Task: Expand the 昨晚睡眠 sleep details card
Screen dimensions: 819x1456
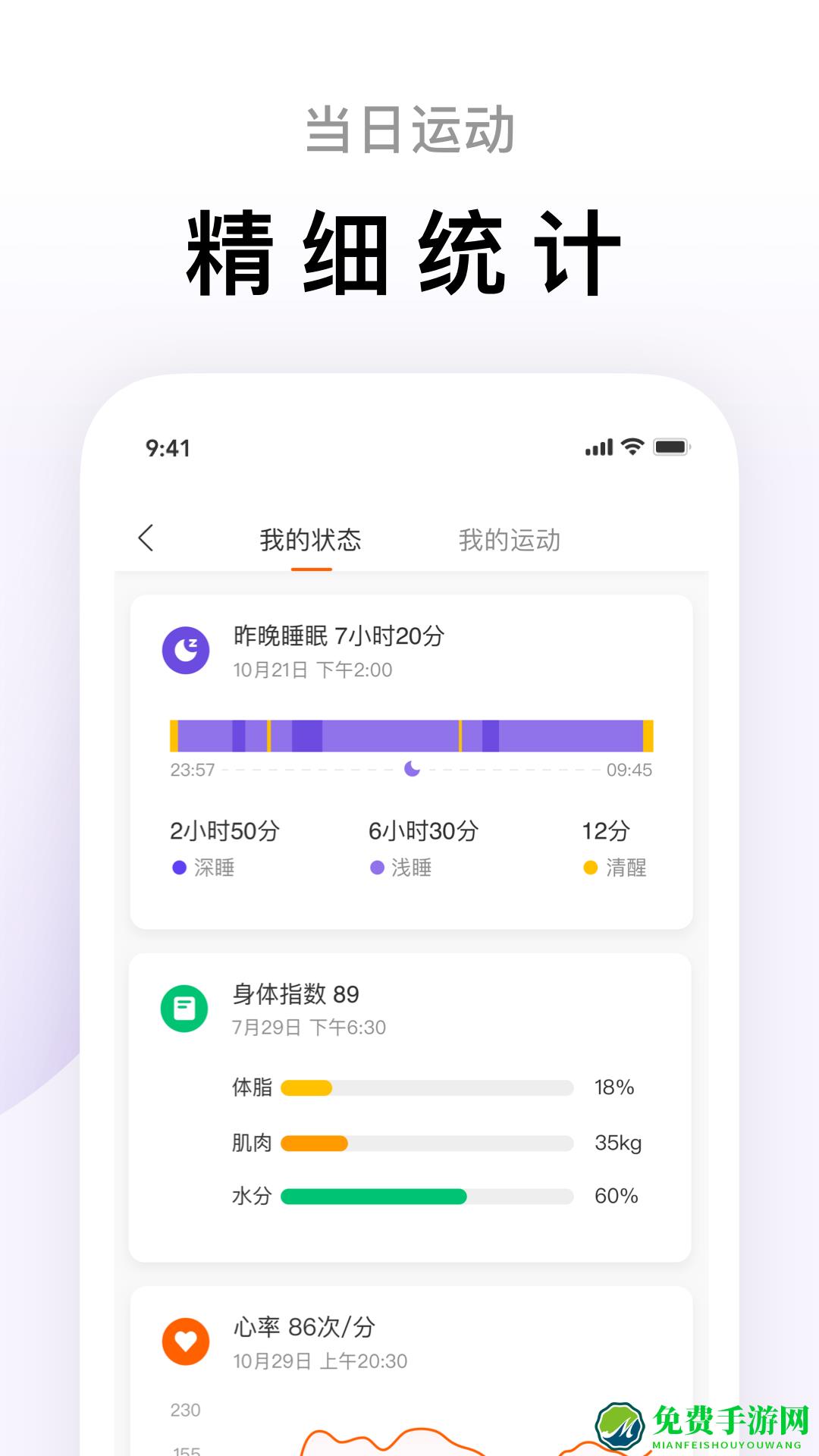Action: point(412,758)
